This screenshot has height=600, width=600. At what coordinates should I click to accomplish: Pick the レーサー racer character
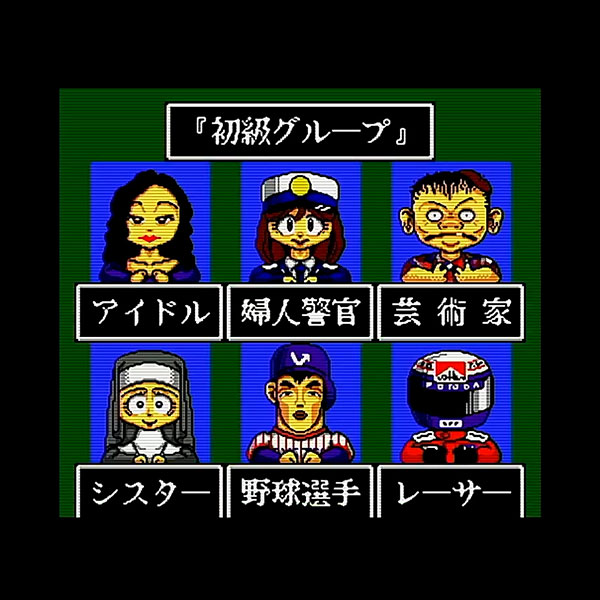click(x=450, y=405)
